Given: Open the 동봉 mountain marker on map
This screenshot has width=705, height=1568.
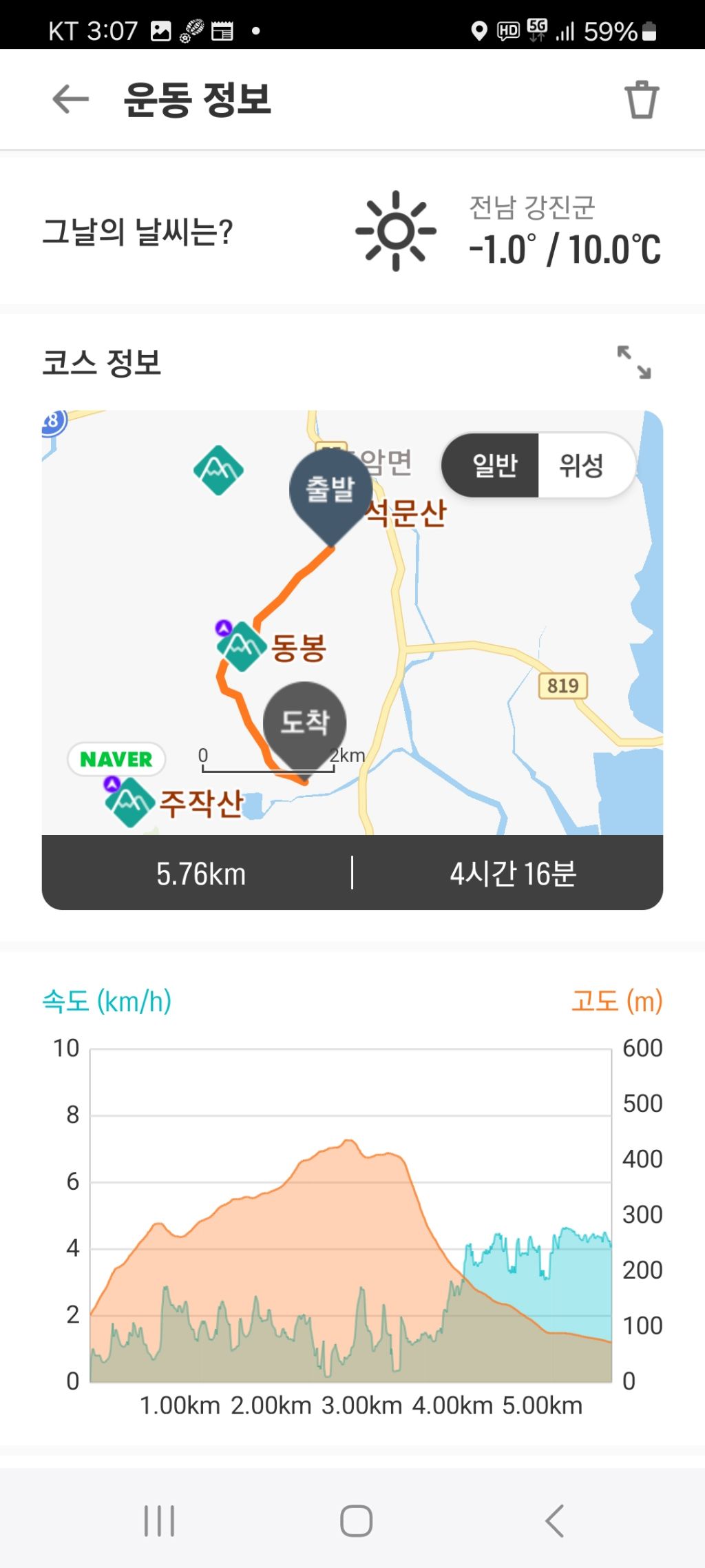Looking at the screenshot, I should [242, 646].
